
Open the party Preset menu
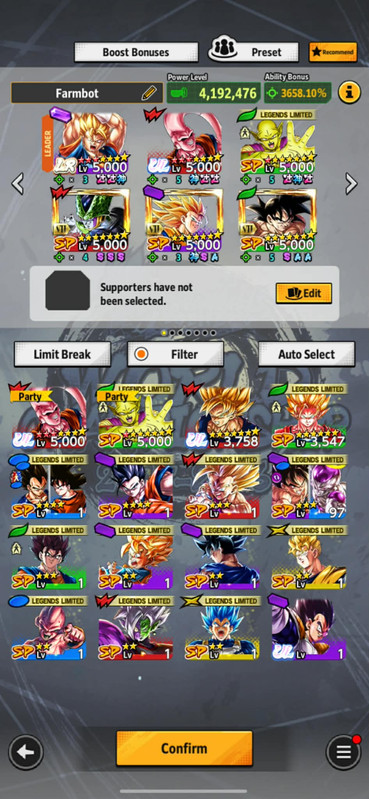tap(253, 52)
